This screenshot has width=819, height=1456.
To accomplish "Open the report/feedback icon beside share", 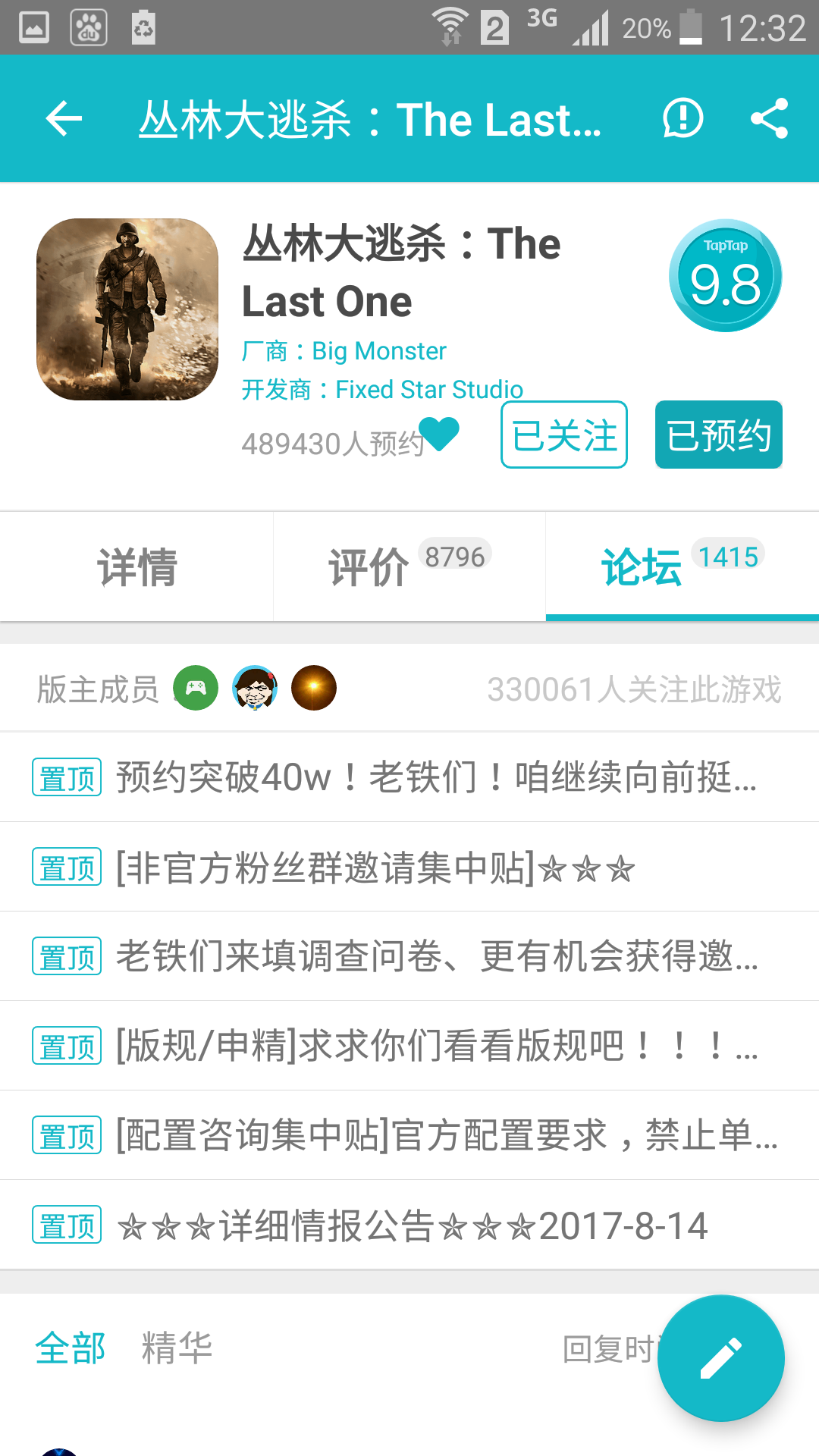I will tap(682, 119).
